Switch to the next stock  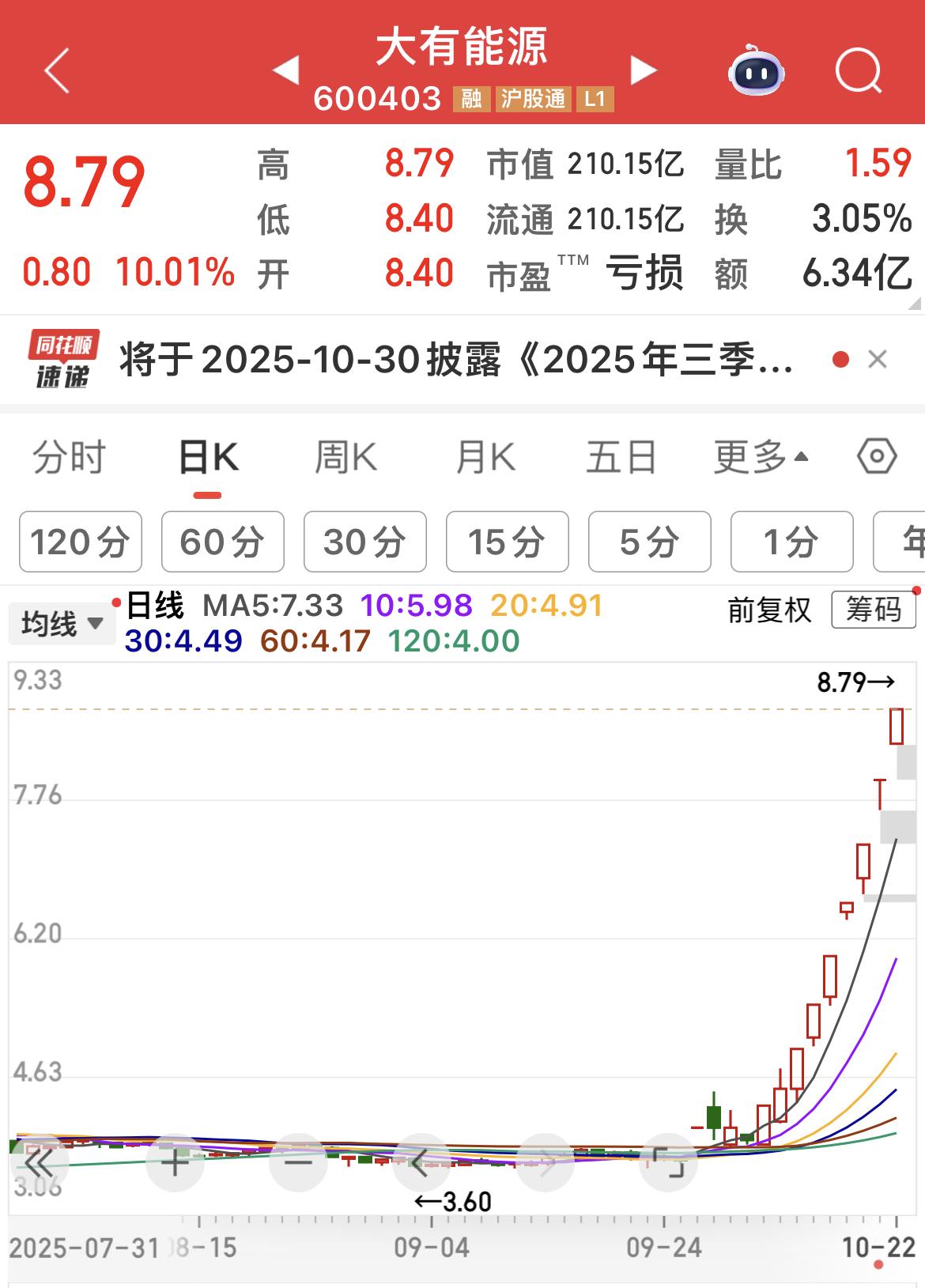point(643,70)
